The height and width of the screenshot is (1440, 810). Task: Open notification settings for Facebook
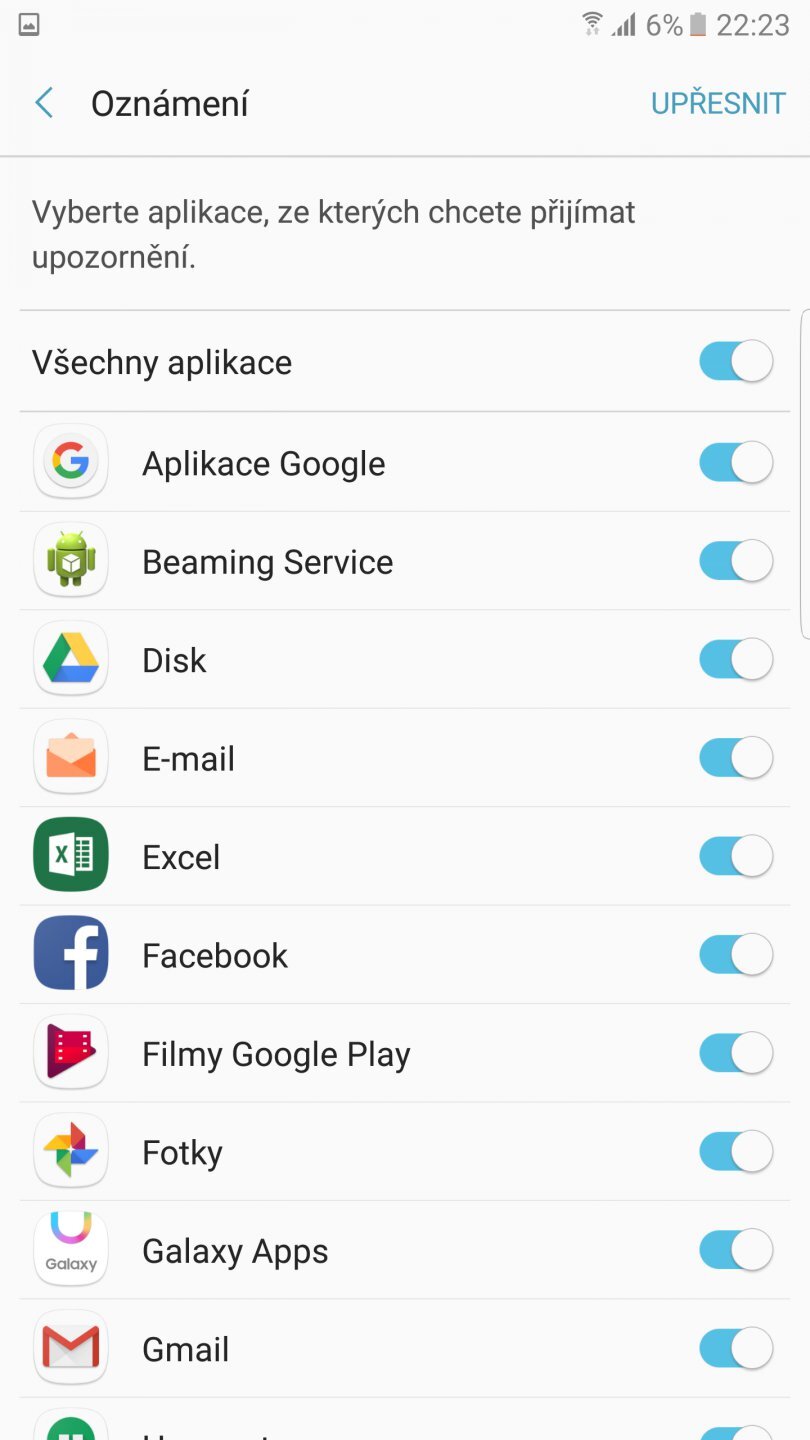215,956
